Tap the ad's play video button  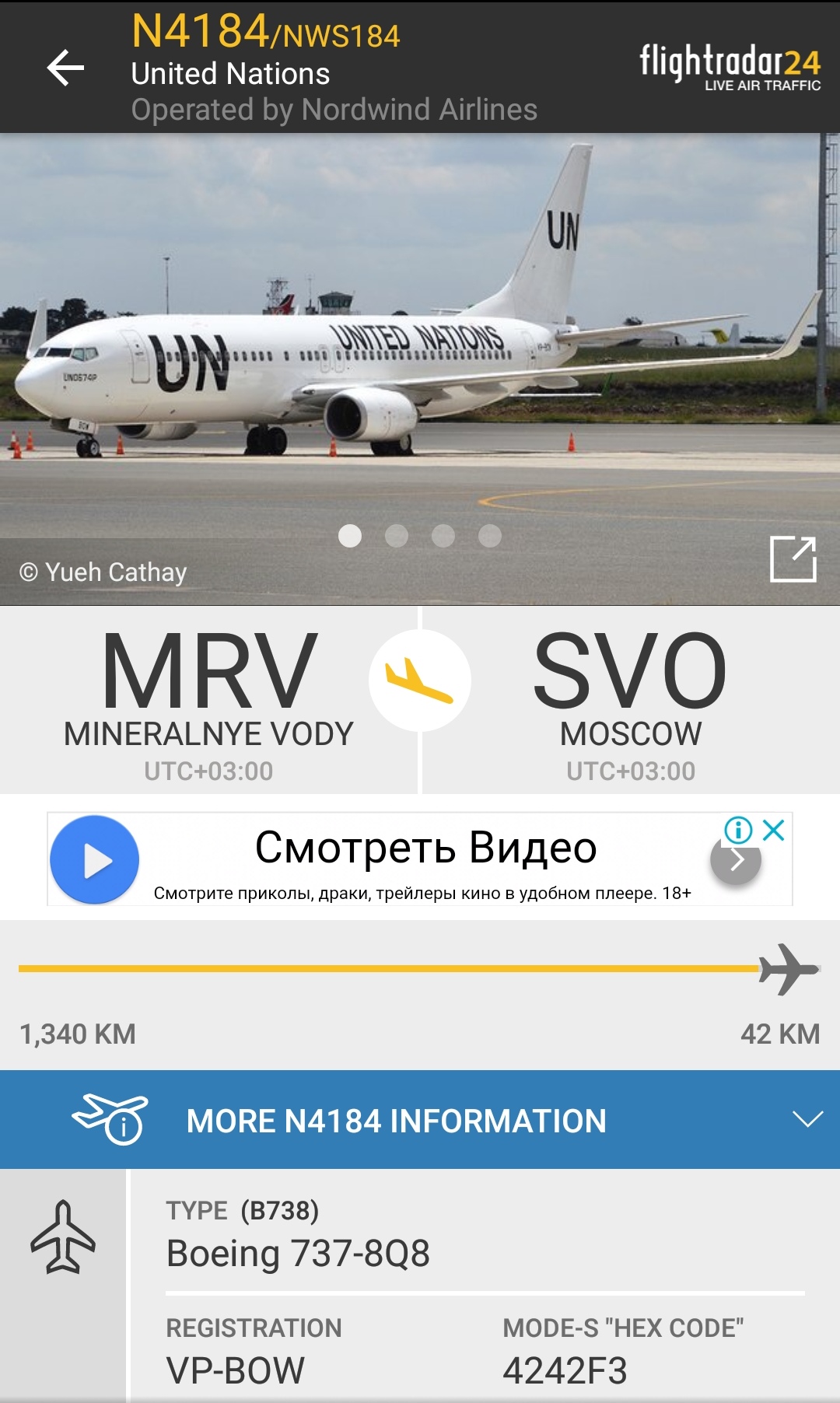95,860
